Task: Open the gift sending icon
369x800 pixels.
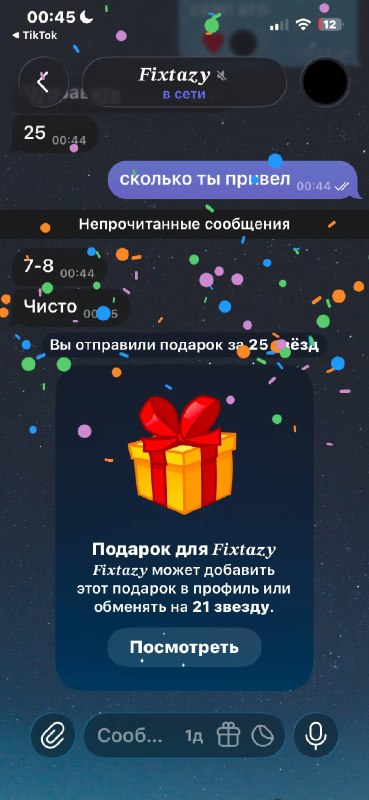Action: tap(228, 735)
